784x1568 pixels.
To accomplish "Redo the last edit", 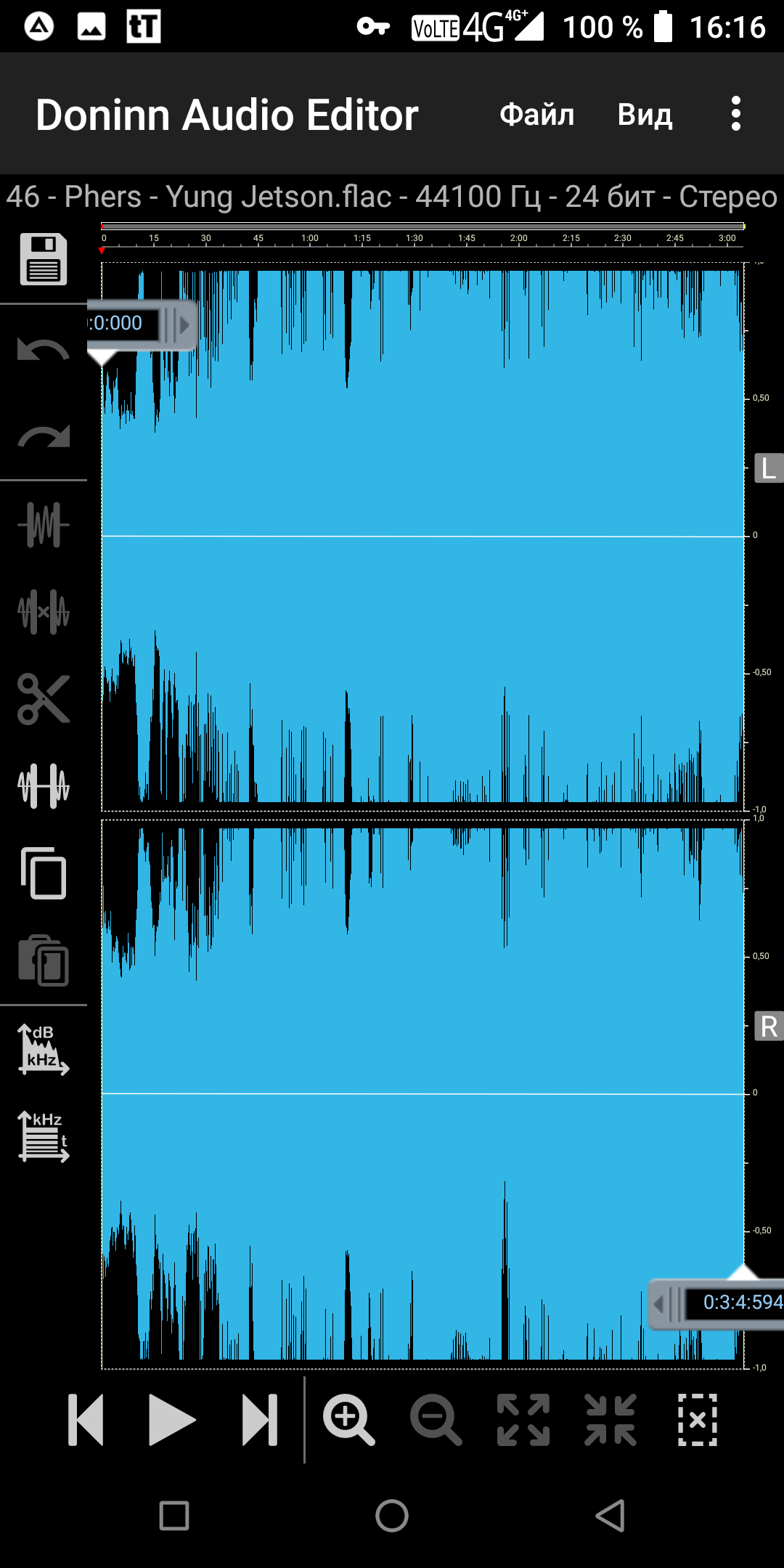I will 44,437.
